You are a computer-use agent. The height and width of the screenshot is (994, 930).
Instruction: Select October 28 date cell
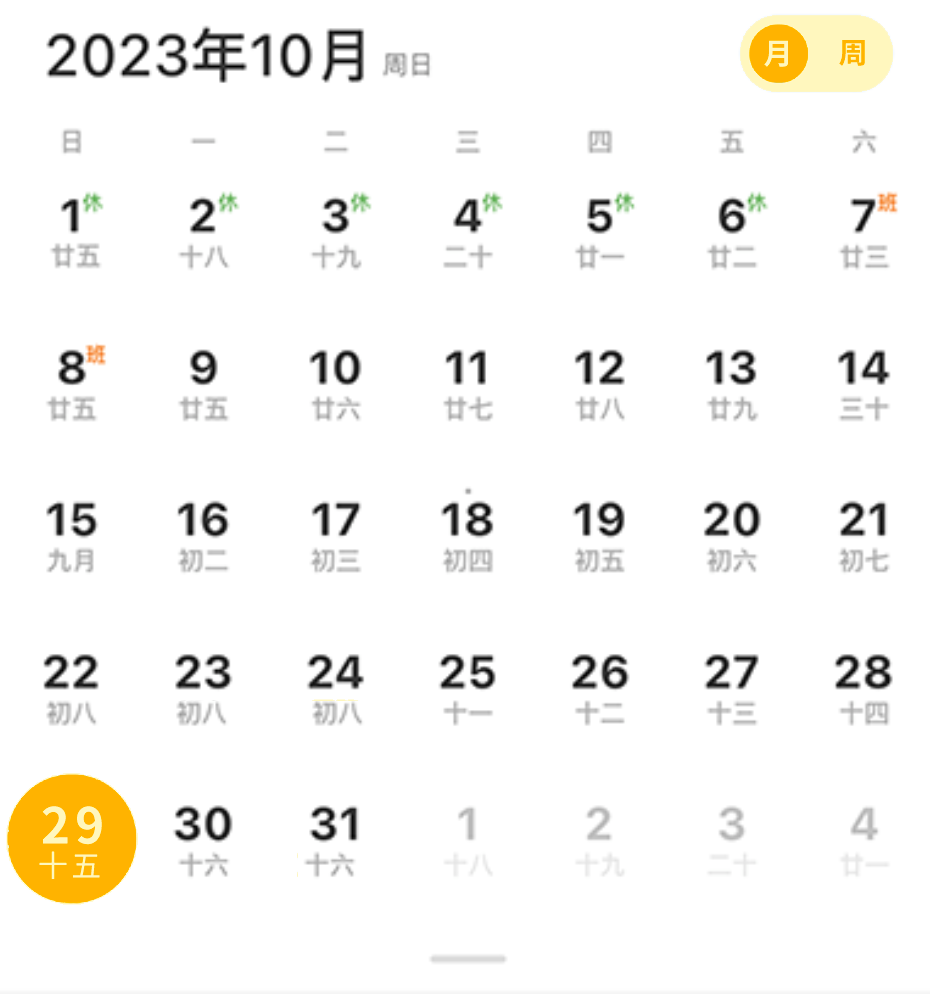(x=864, y=686)
